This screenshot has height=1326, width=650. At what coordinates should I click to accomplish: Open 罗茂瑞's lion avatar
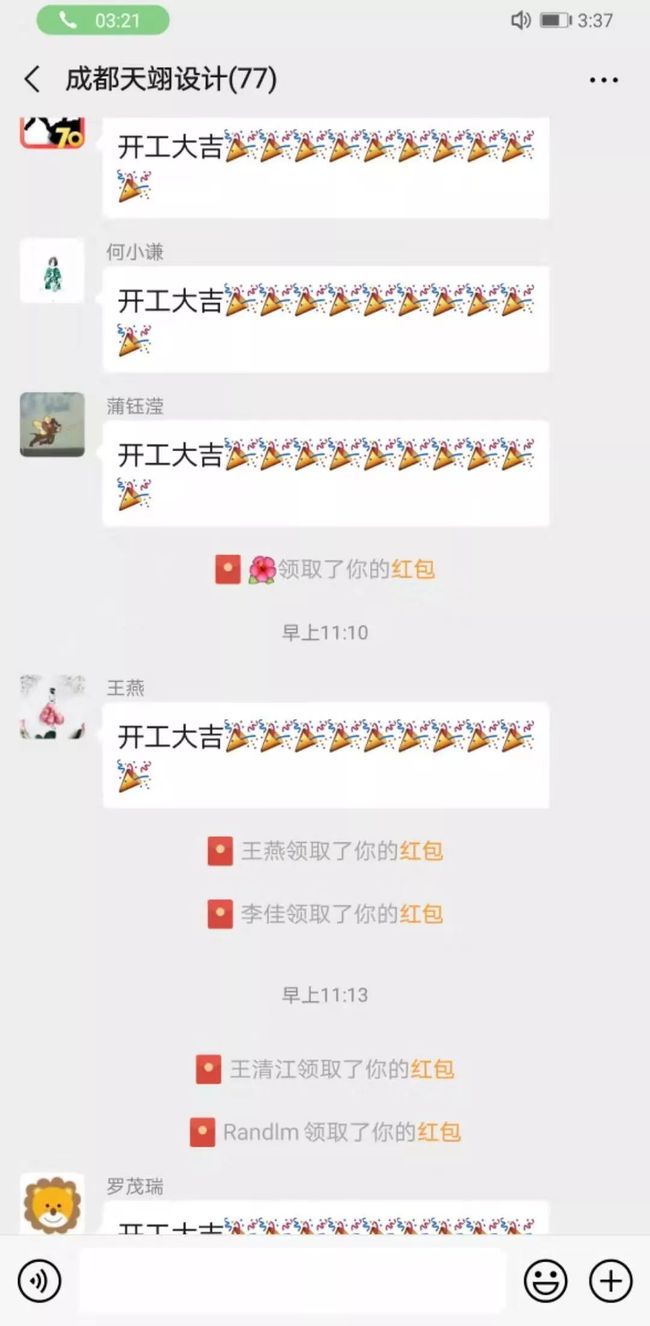point(52,1204)
